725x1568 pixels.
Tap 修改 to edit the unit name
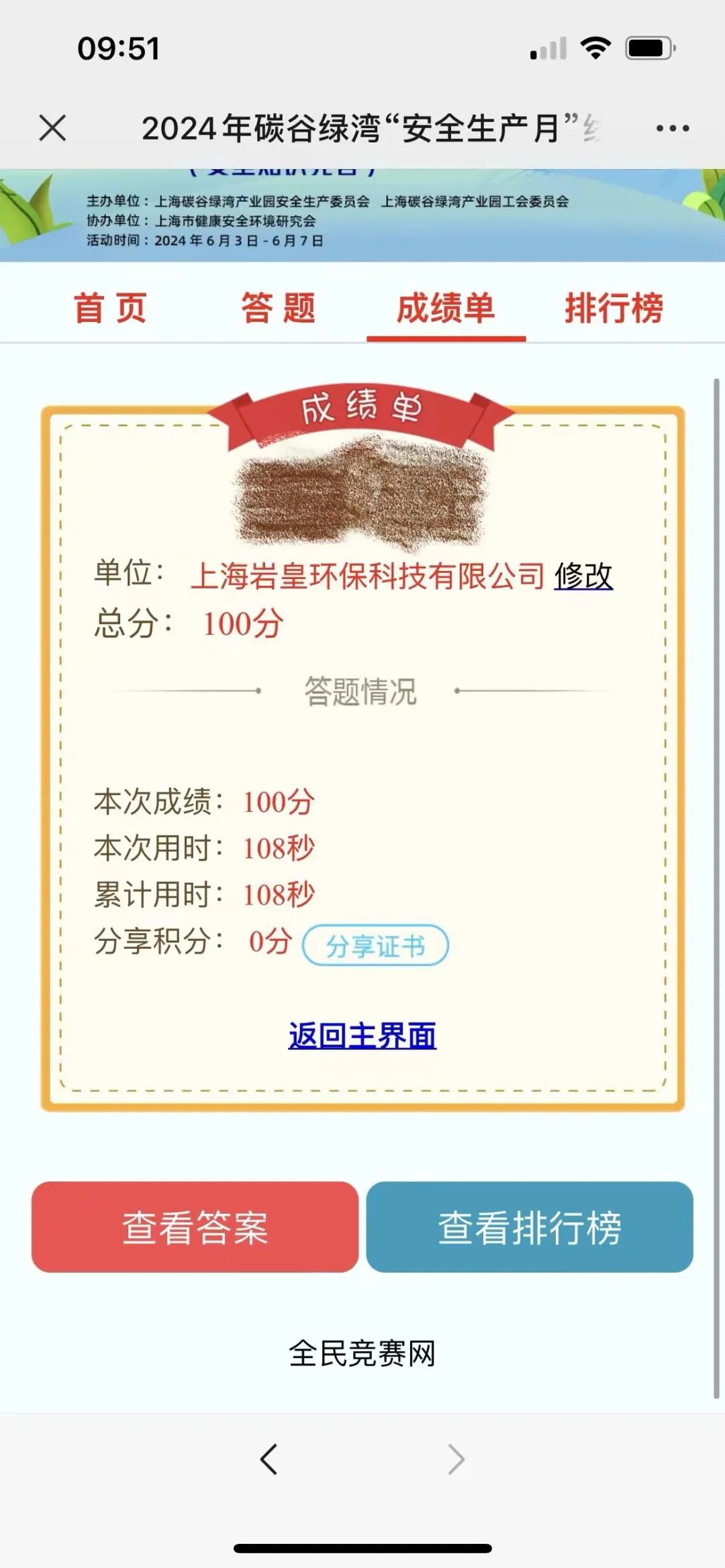583,576
